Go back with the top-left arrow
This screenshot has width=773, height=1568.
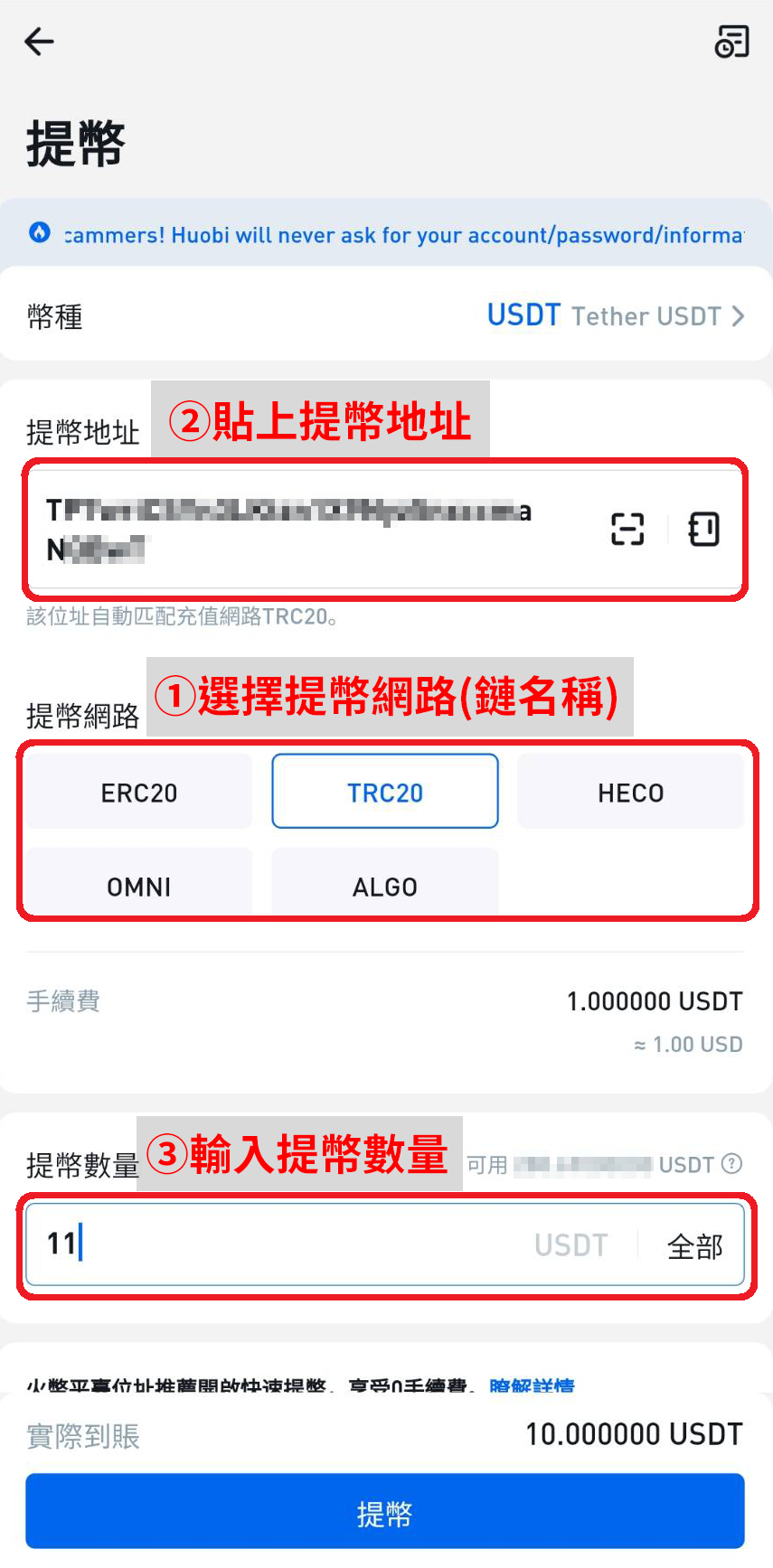(39, 42)
